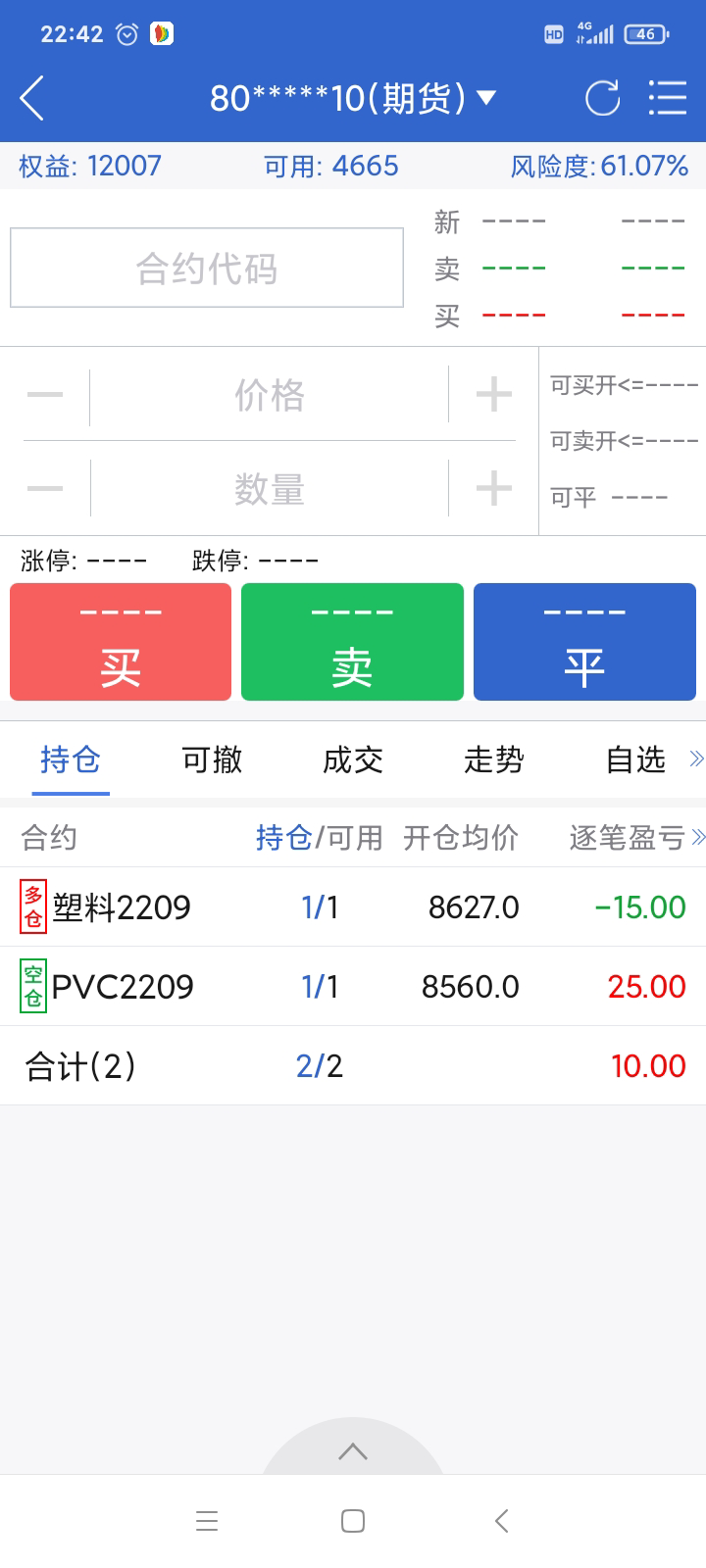Screen dimensions: 706x1568
Task: Select the 塑料2209 position row
Action: tap(353, 906)
